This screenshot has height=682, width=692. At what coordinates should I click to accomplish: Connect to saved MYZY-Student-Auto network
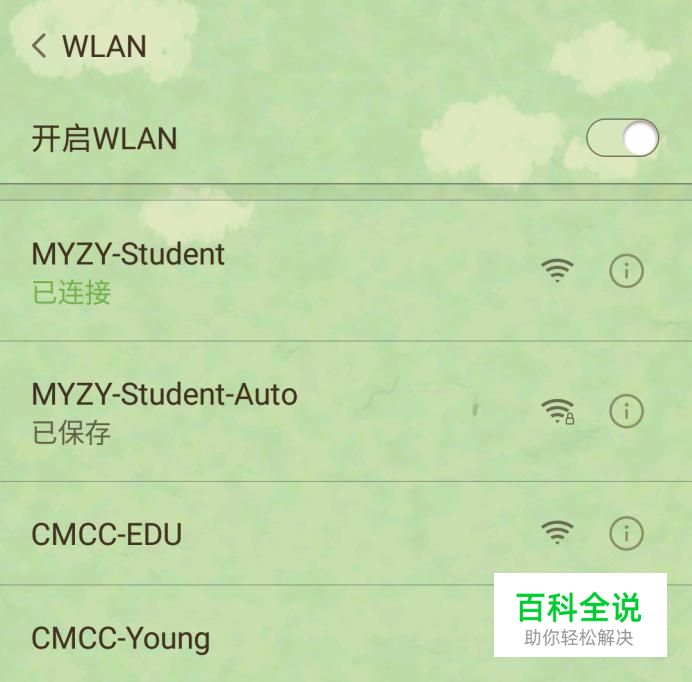165,411
